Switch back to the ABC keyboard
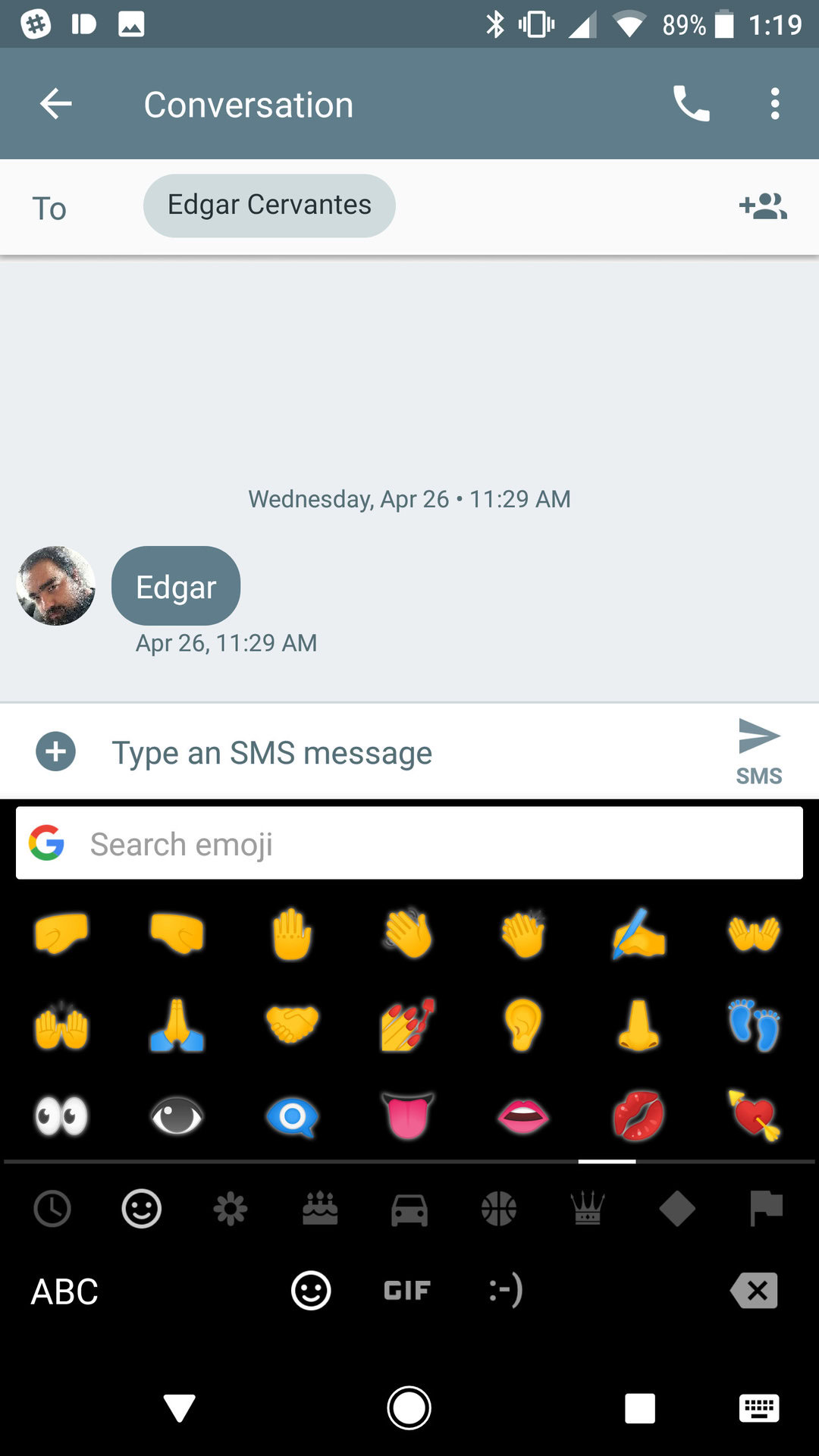This screenshot has height=1456, width=819. click(64, 1291)
